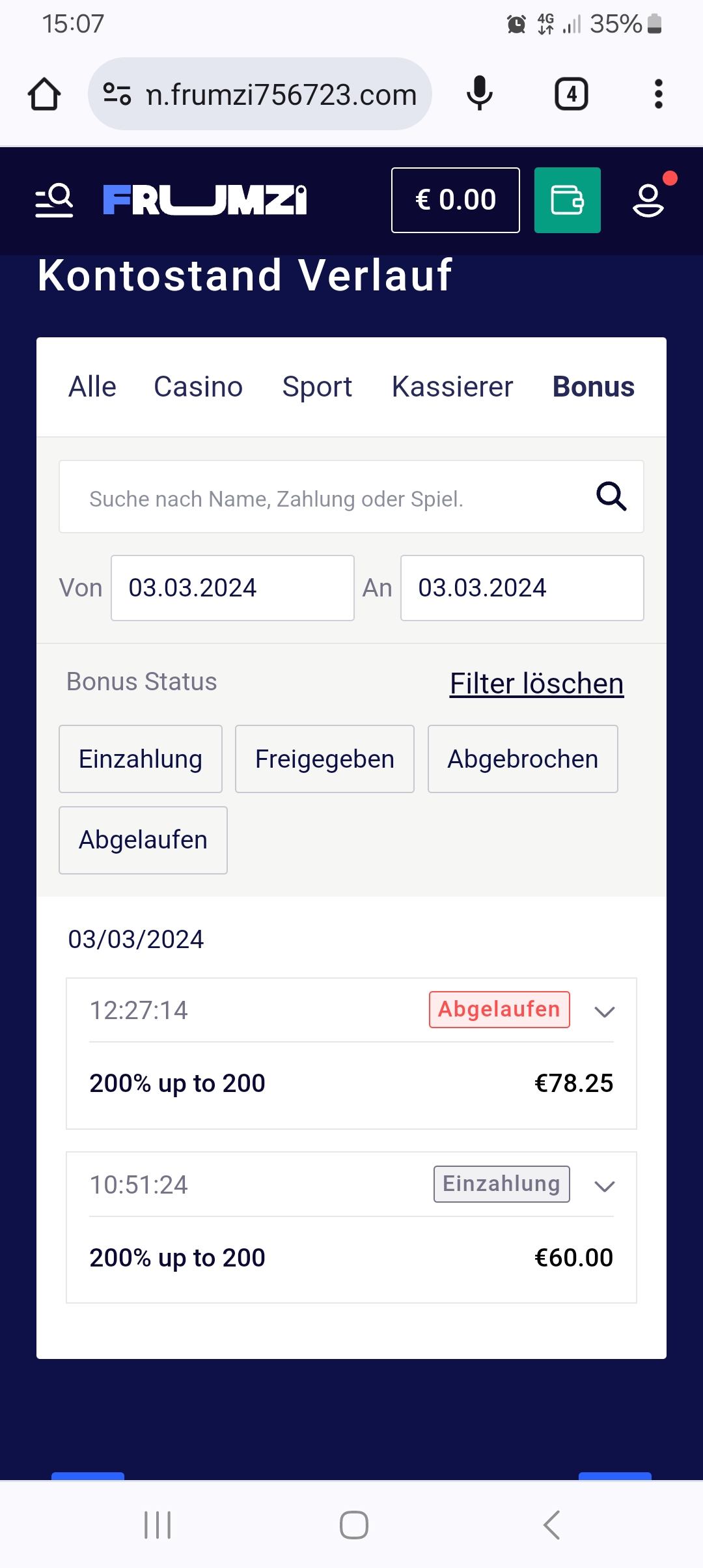Screen dimensions: 703x1568
Task: Tap Filter löschen link
Action: point(536,684)
